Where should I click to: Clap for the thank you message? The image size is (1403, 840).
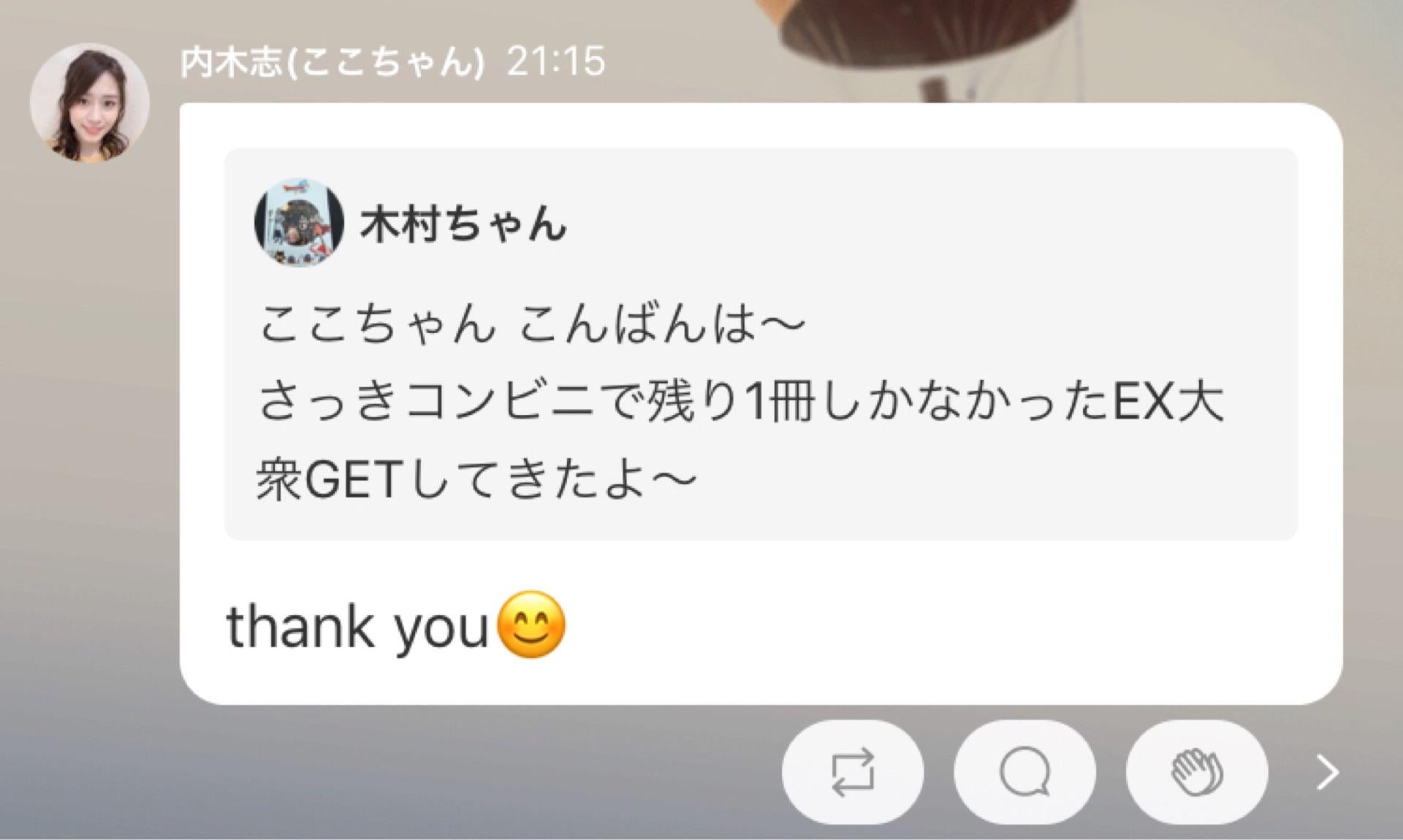(x=1196, y=771)
